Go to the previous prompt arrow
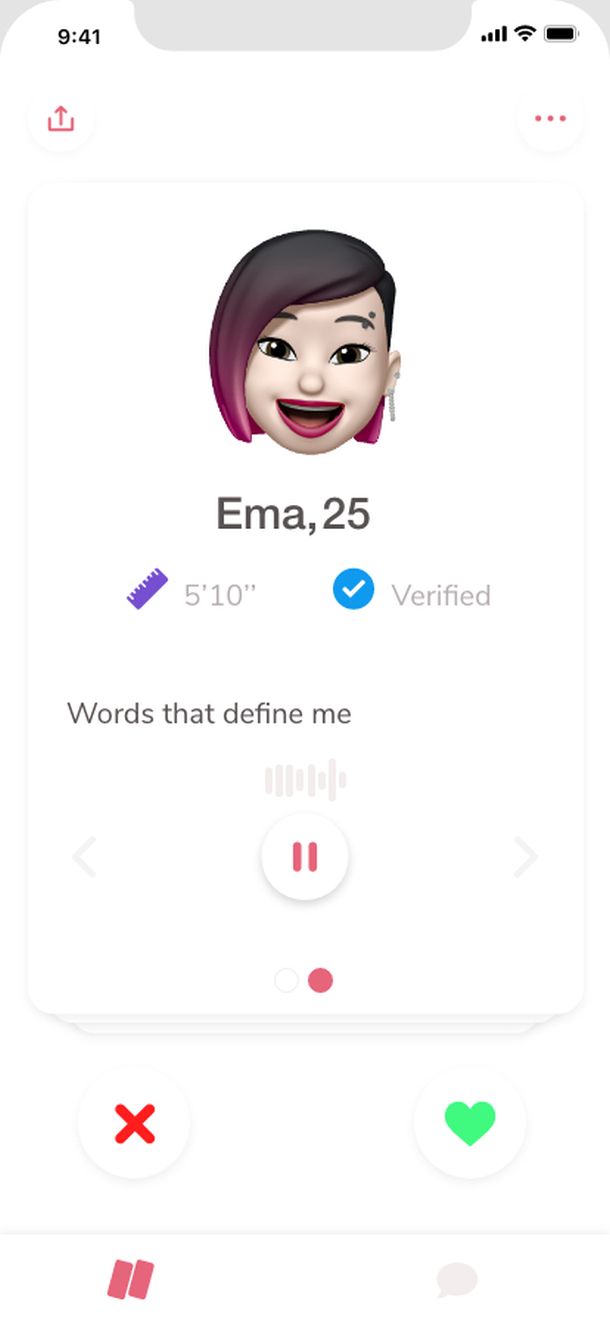Image resolution: width=610 pixels, height=1336 pixels. [x=85, y=857]
